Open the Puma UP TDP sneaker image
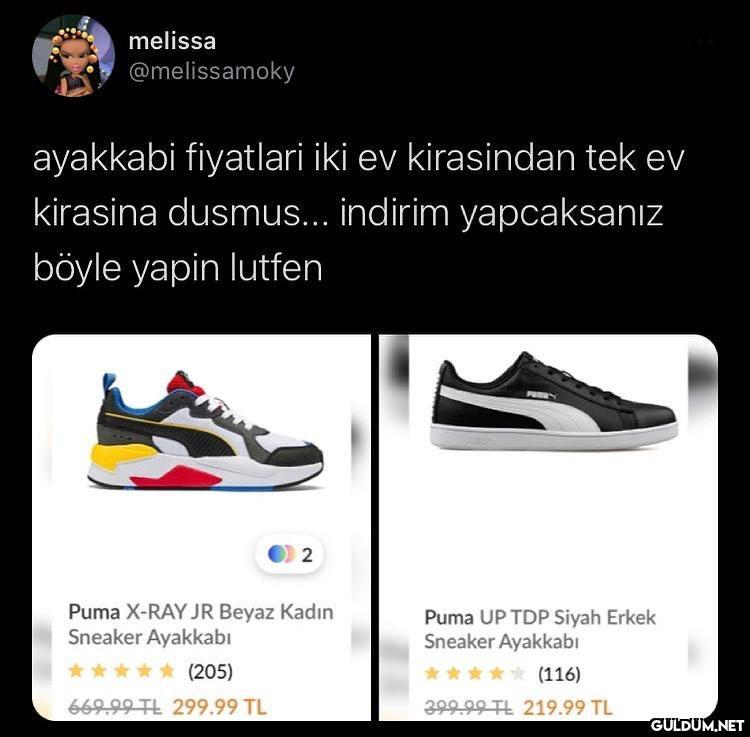Image resolution: width=750 pixels, height=737 pixels. (x=558, y=402)
